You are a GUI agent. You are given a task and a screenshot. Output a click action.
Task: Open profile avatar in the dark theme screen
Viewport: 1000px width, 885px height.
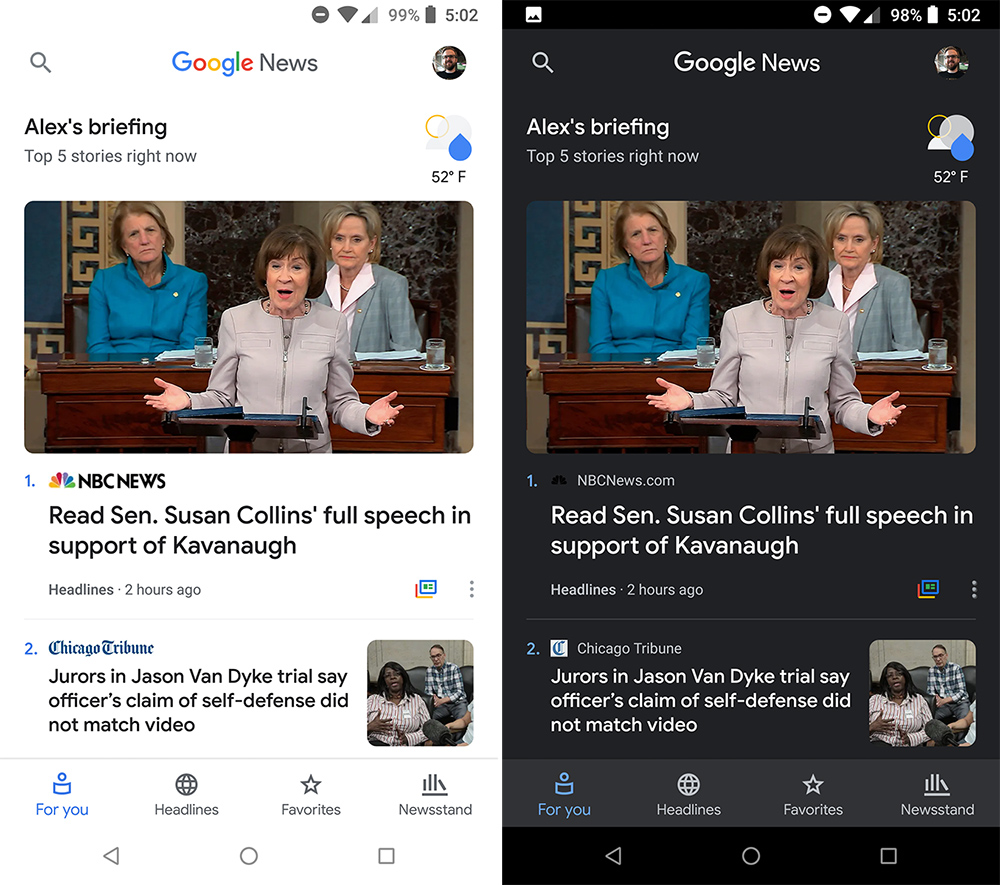pos(951,63)
